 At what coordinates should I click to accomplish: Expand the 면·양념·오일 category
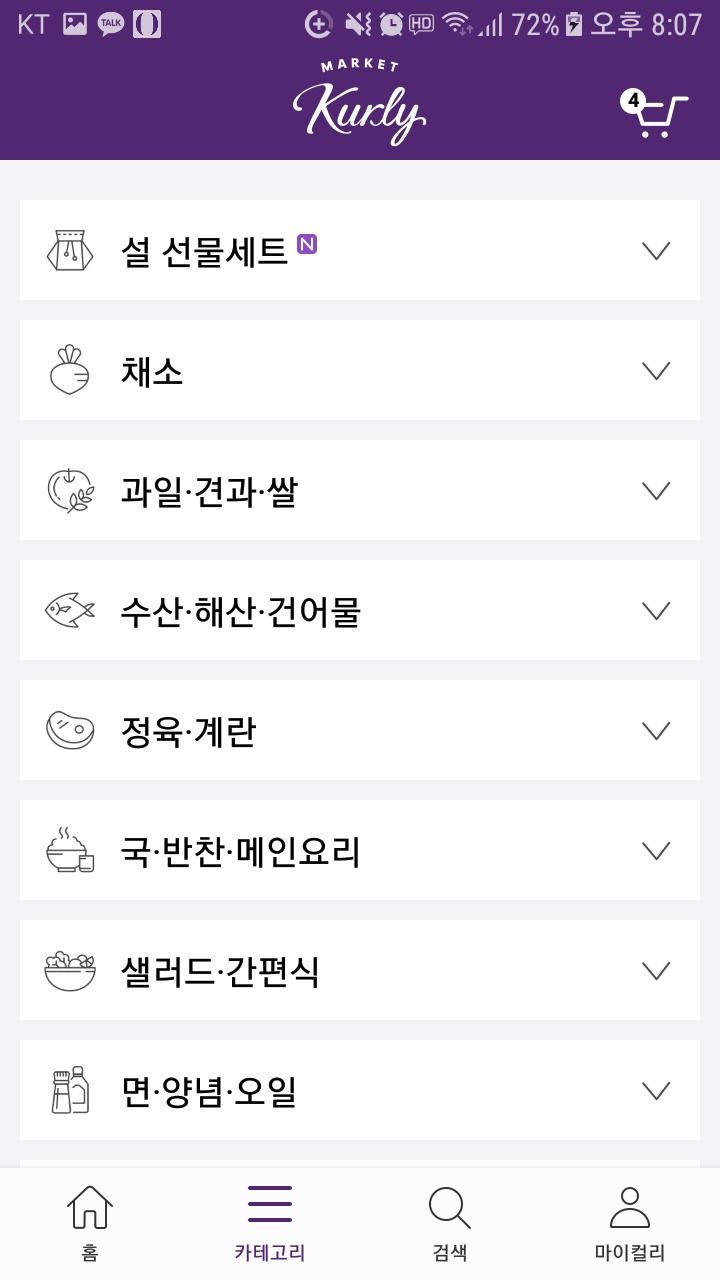(360, 1090)
